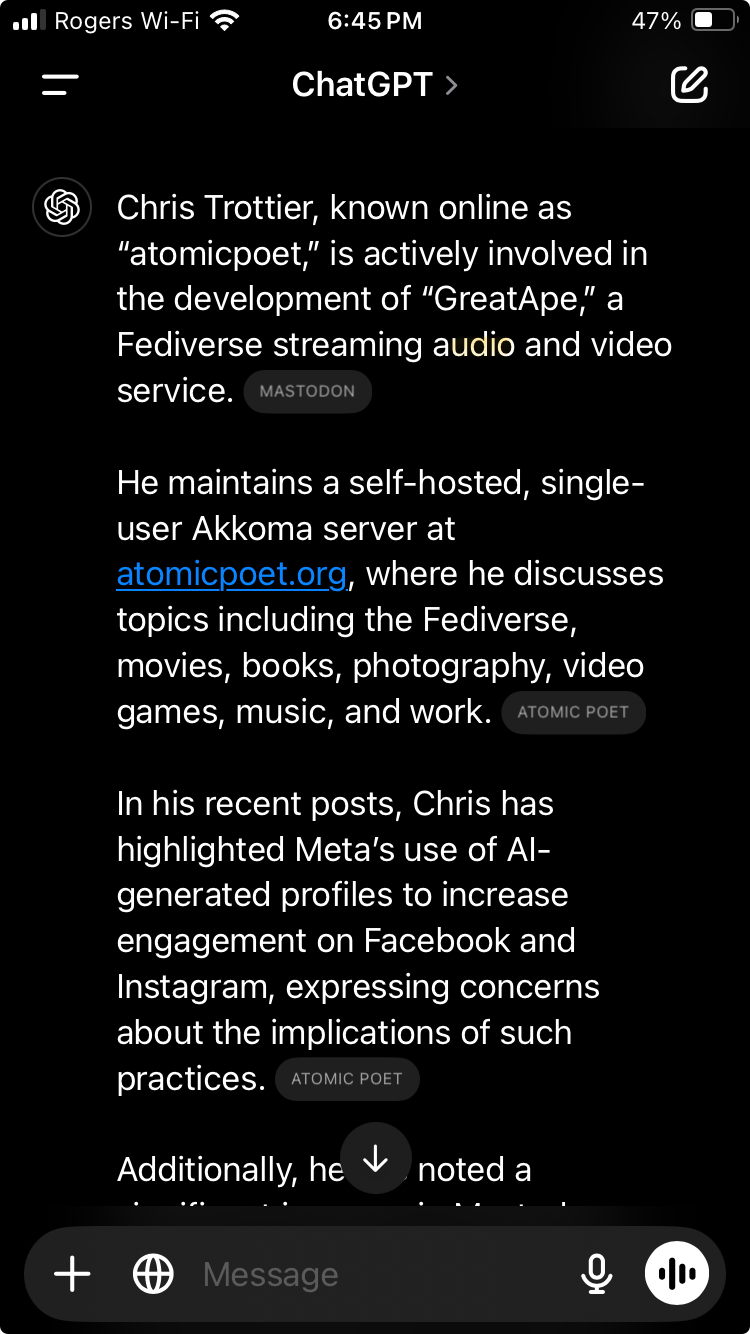This screenshot has height=1334, width=750.
Task: Open the attachment plus menu
Action: (x=72, y=1274)
